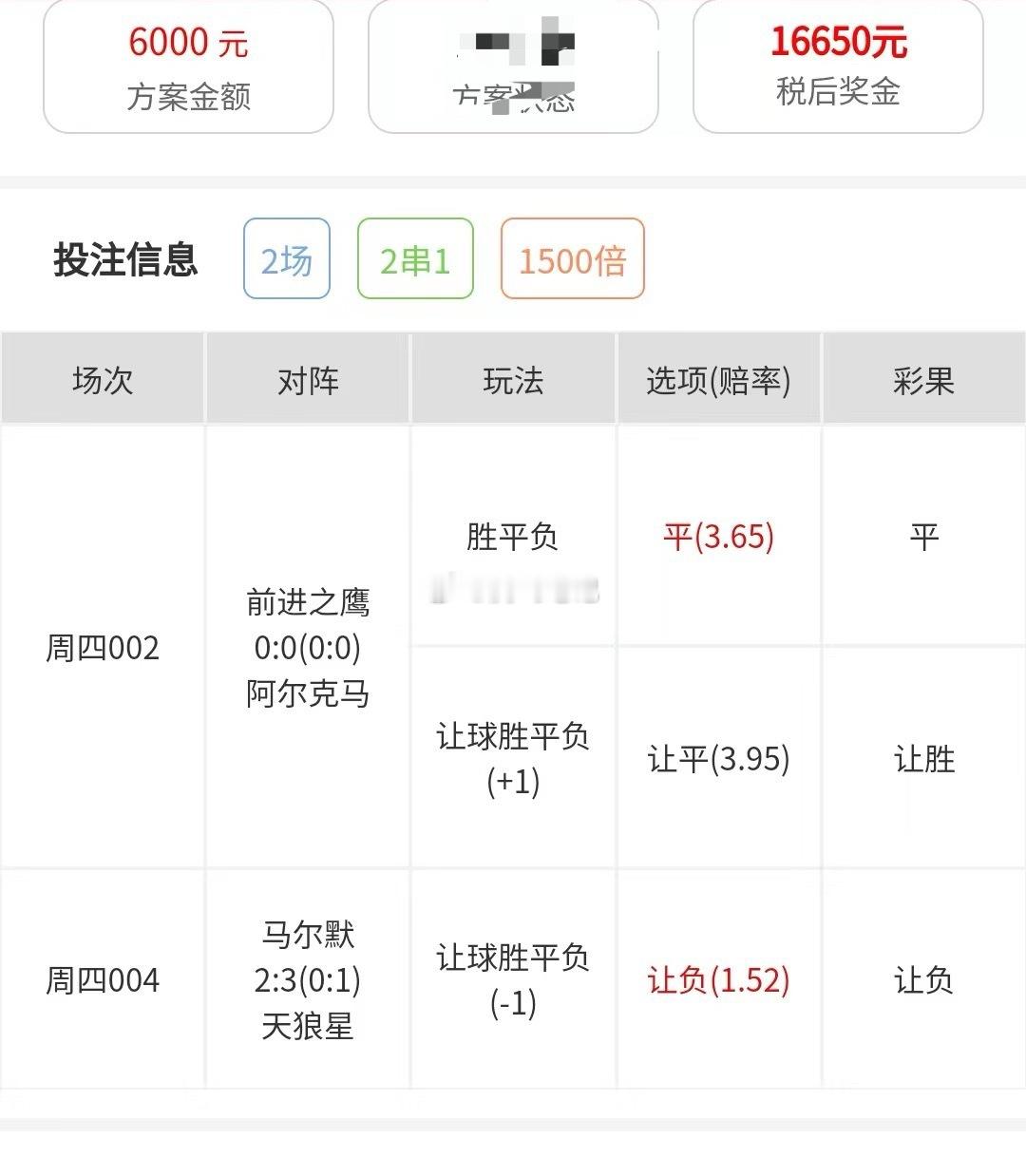This screenshot has width=1026, height=1176.
Task: Click the 2串1 badge
Action: (415, 259)
